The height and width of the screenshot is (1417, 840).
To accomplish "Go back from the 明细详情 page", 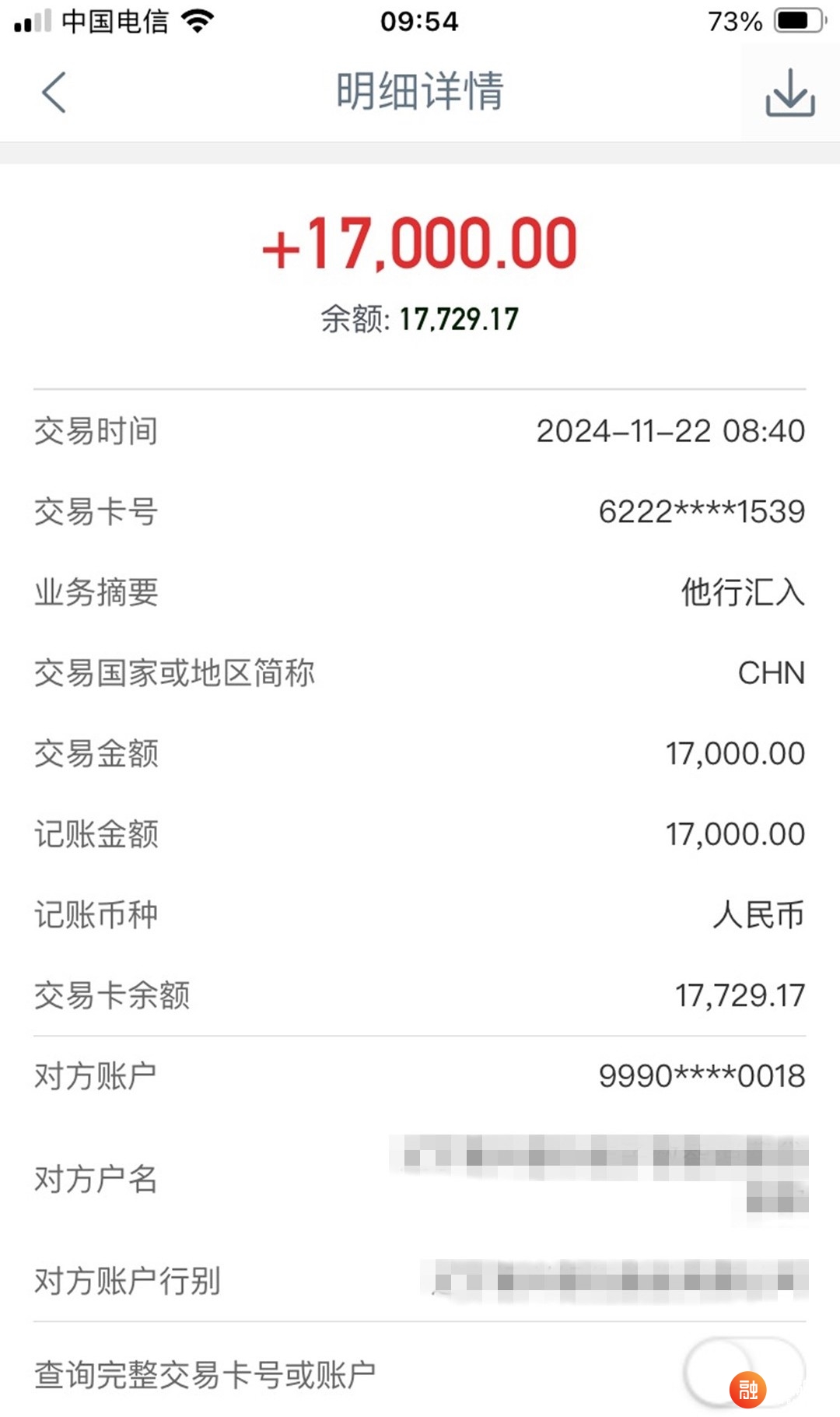I will click(x=54, y=93).
